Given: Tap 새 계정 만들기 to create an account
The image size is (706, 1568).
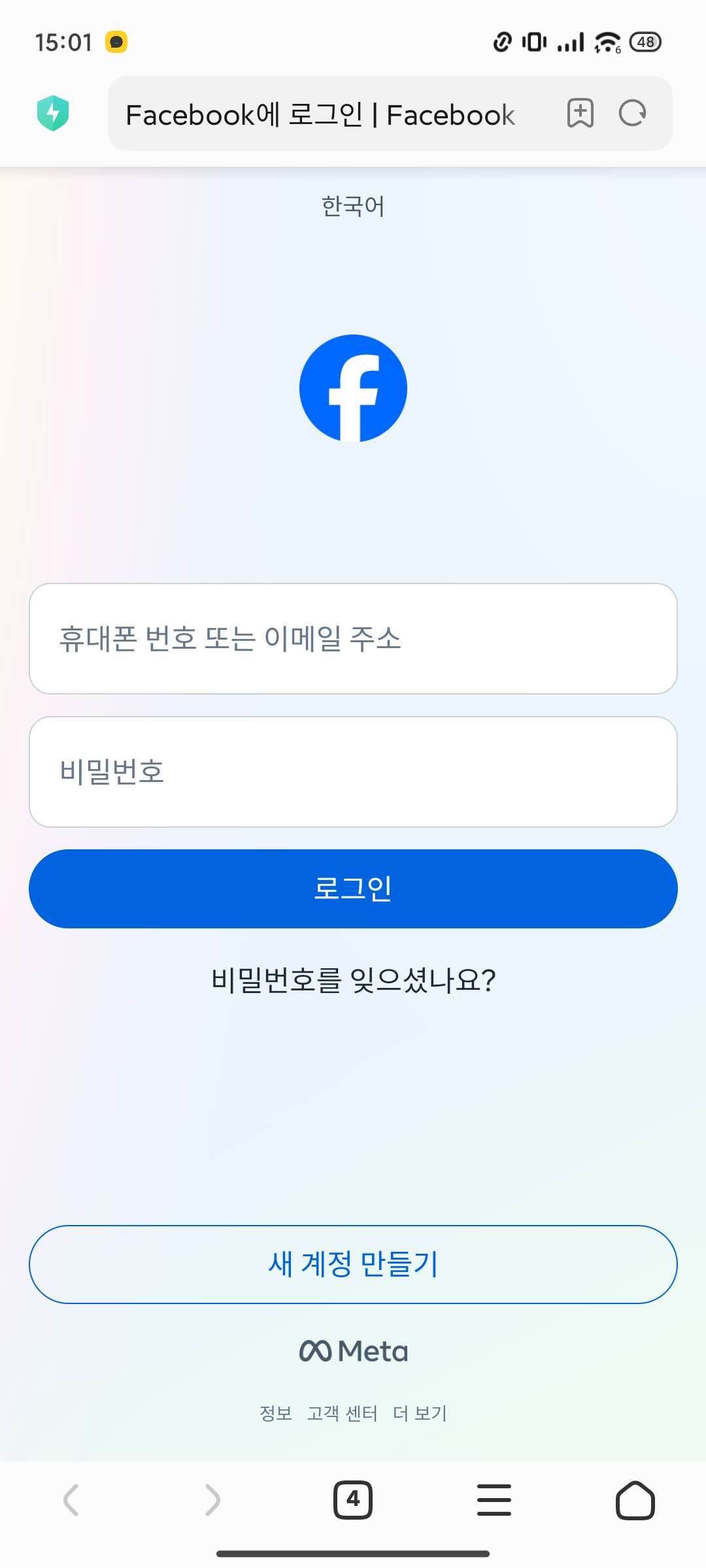Looking at the screenshot, I should point(353,1264).
